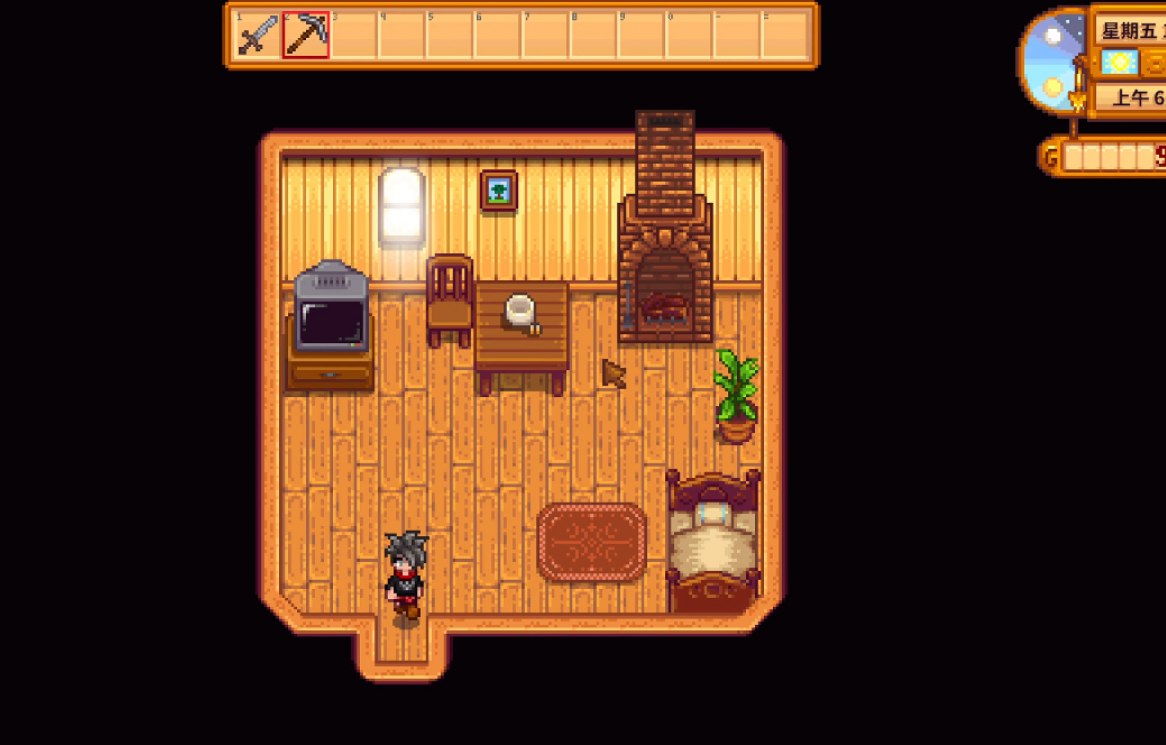Select the pickaxe in the toolbar
The image size is (1166, 745).
(x=306, y=36)
